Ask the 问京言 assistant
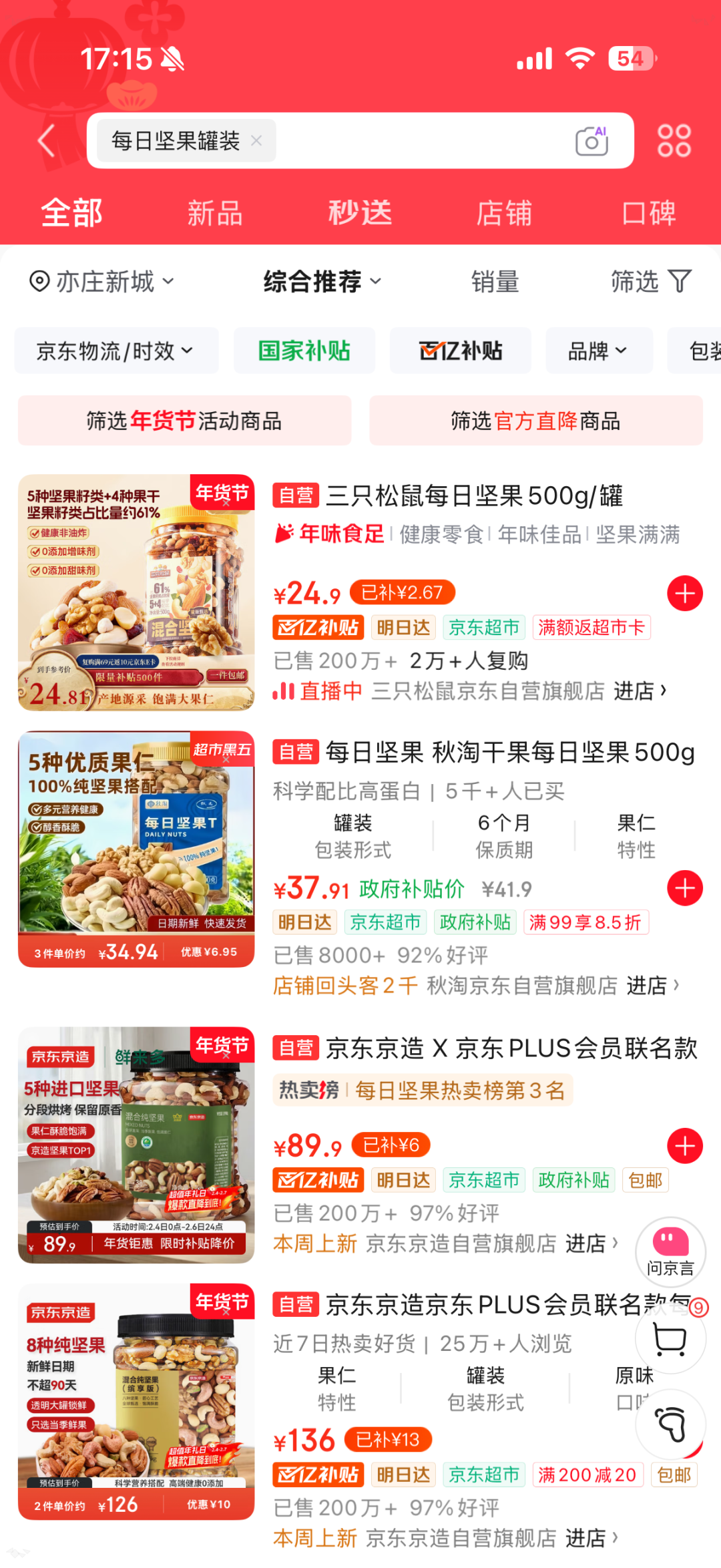Screen dimensions: 721x1568 [x=670, y=1251]
